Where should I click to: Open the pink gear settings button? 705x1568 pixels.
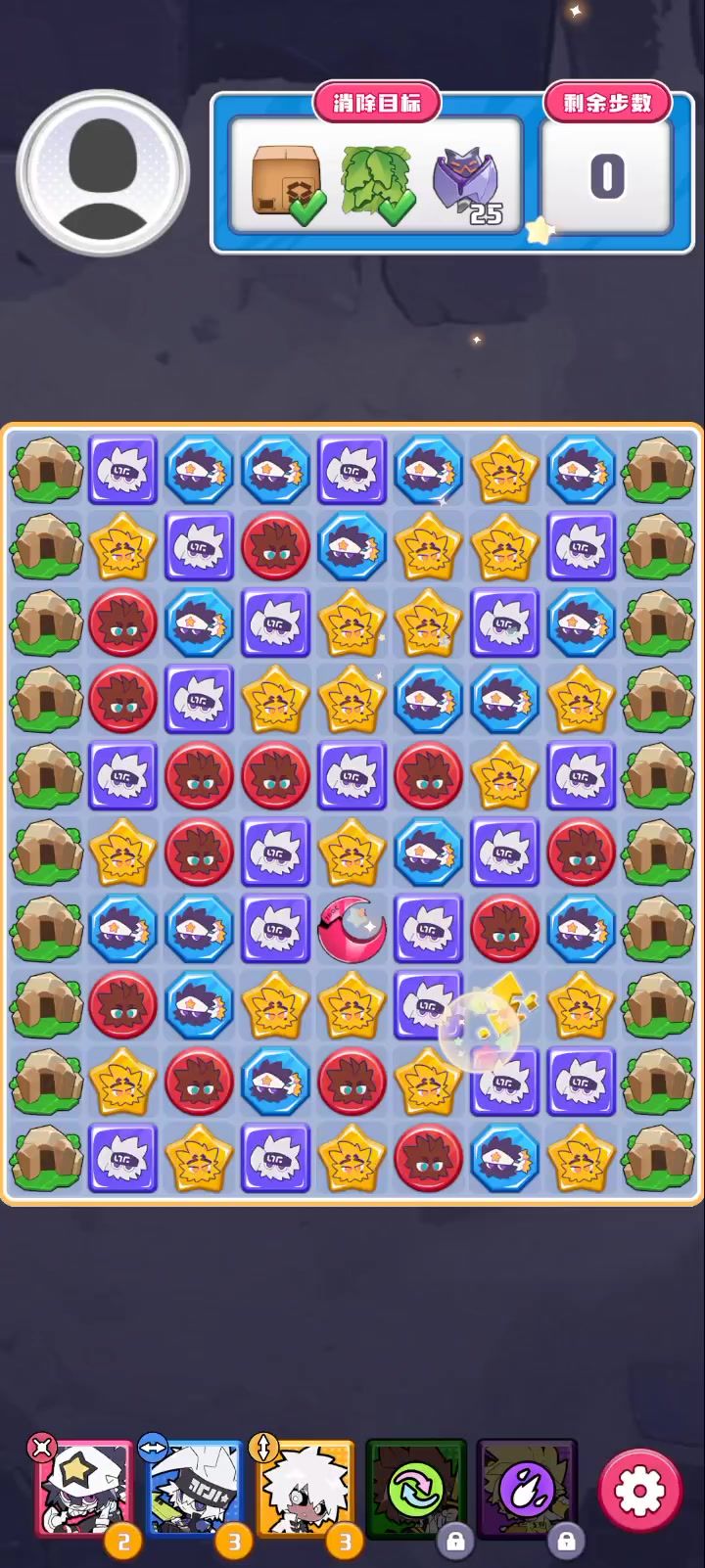[640, 1491]
